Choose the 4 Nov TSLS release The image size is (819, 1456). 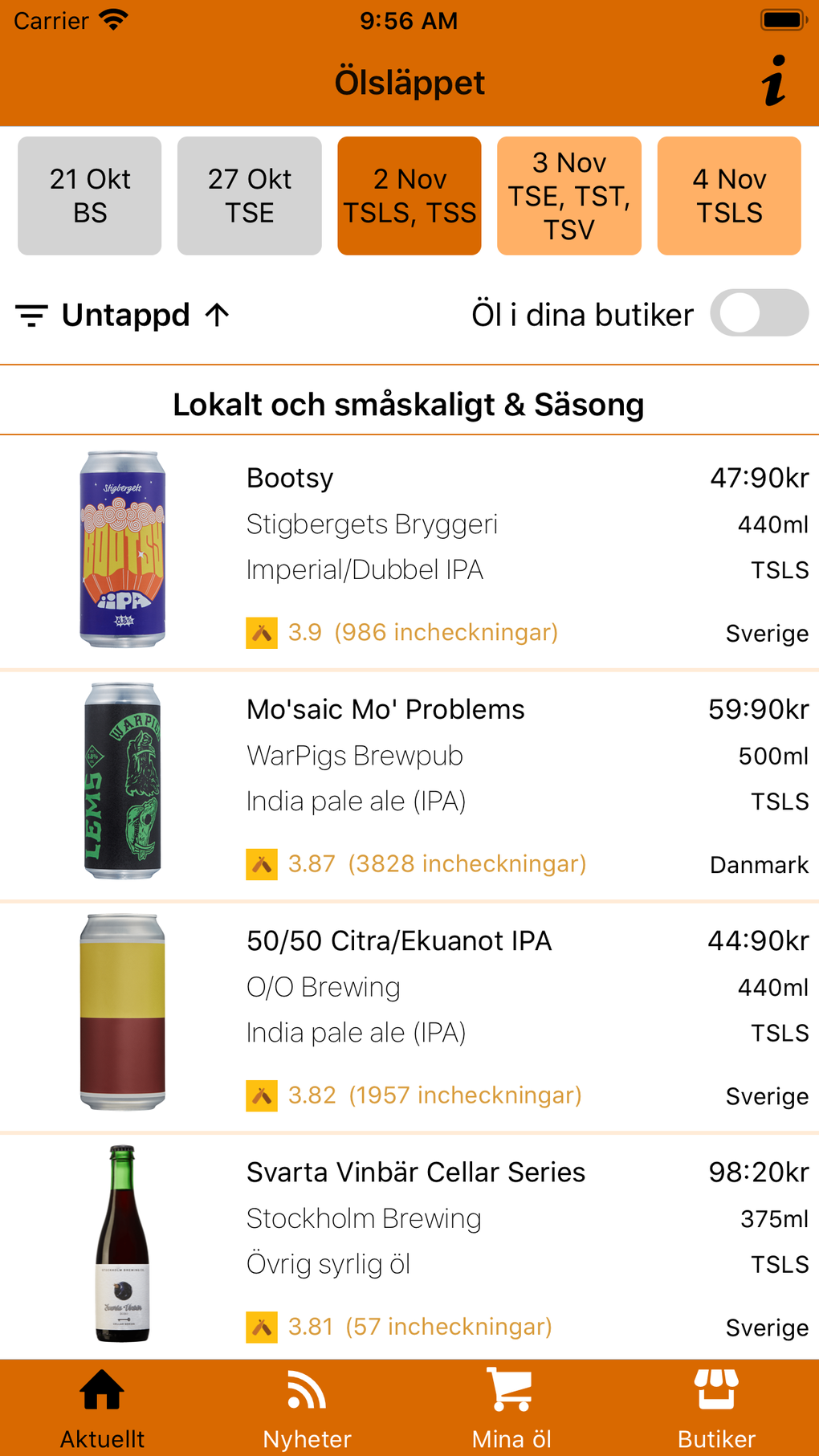(x=729, y=196)
